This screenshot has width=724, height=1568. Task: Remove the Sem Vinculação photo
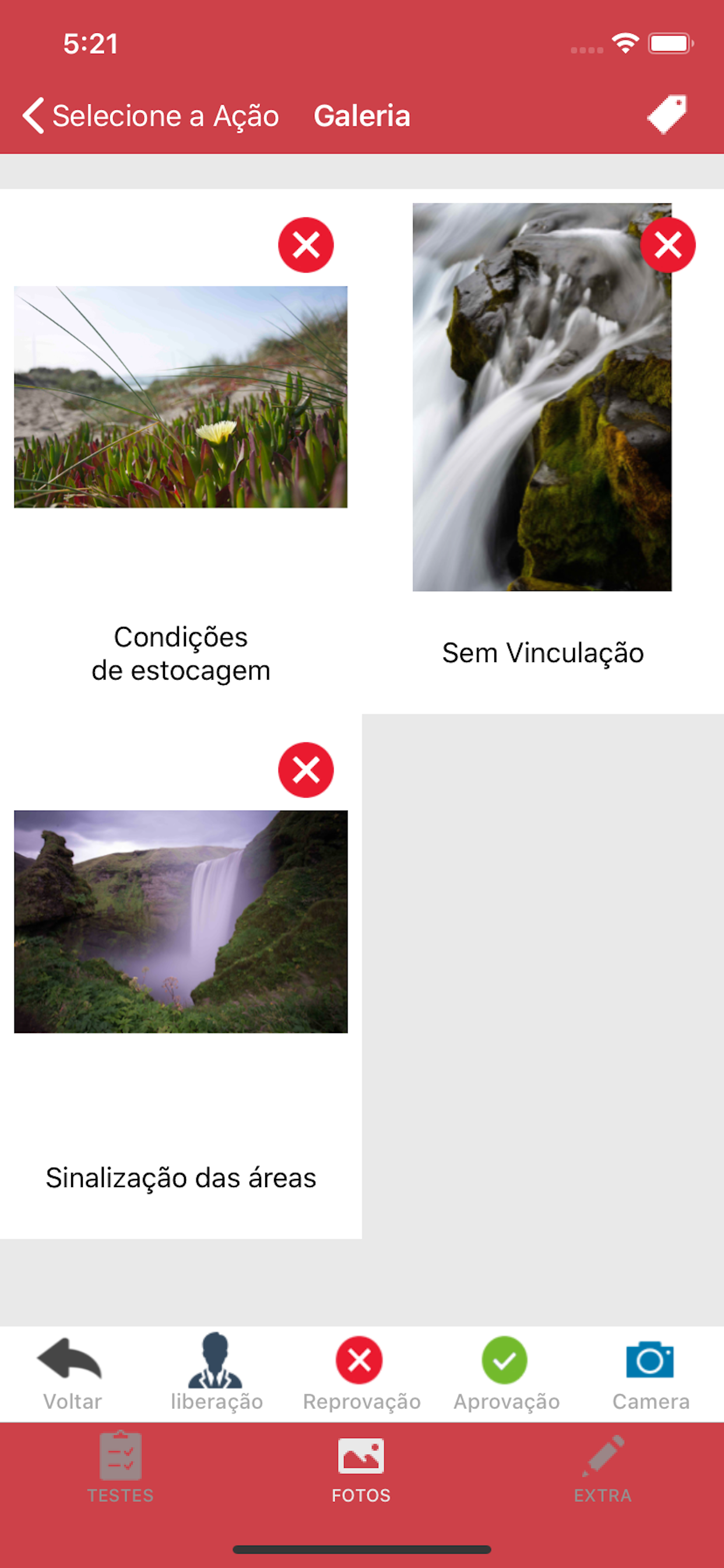(x=668, y=246)
